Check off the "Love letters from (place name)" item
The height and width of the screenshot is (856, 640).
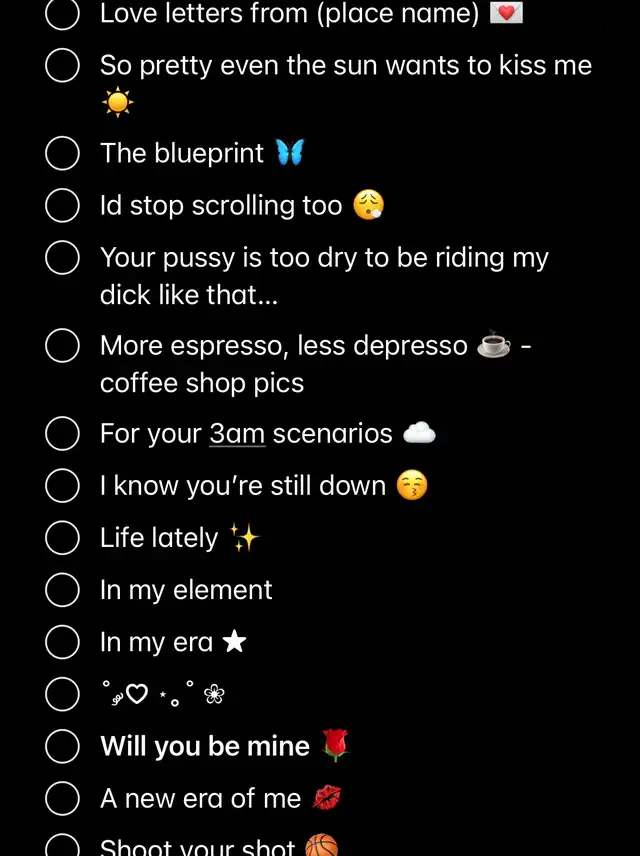pyautogui.click(x=63, y=14)
